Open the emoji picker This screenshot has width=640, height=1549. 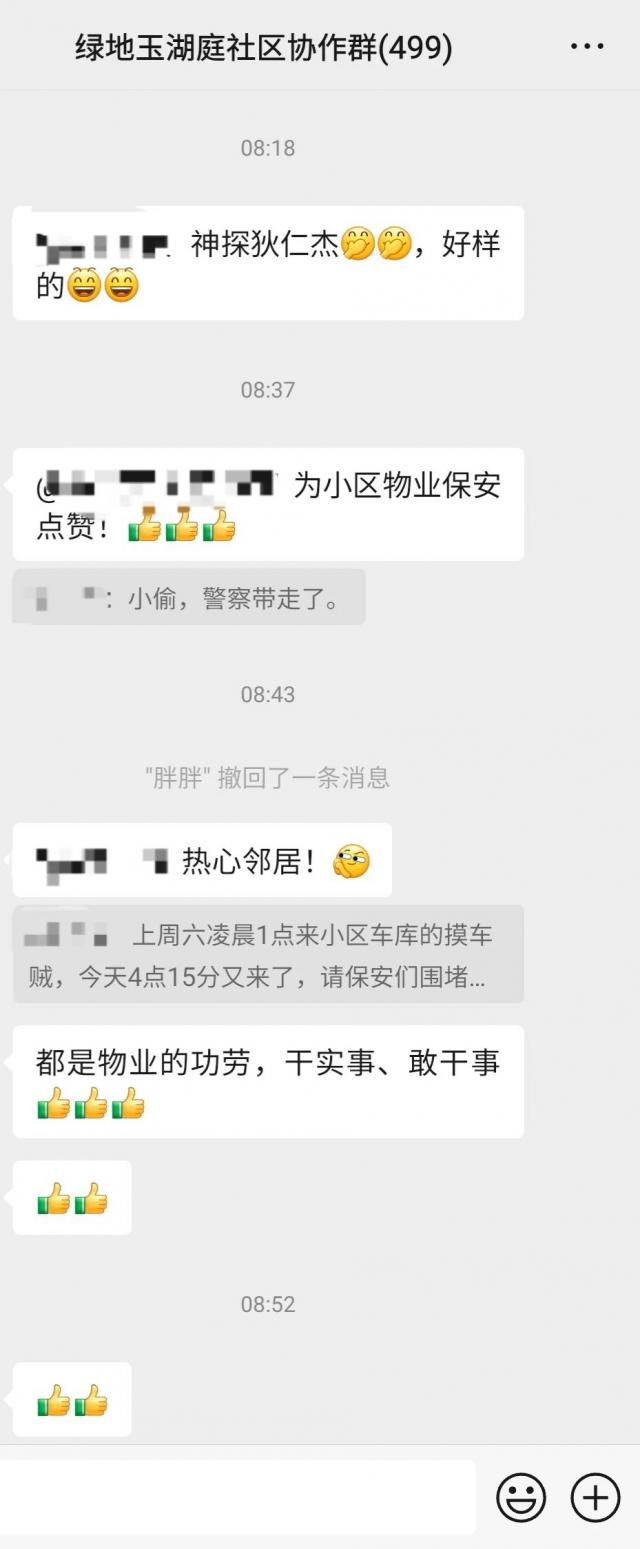coord(521,1498)
